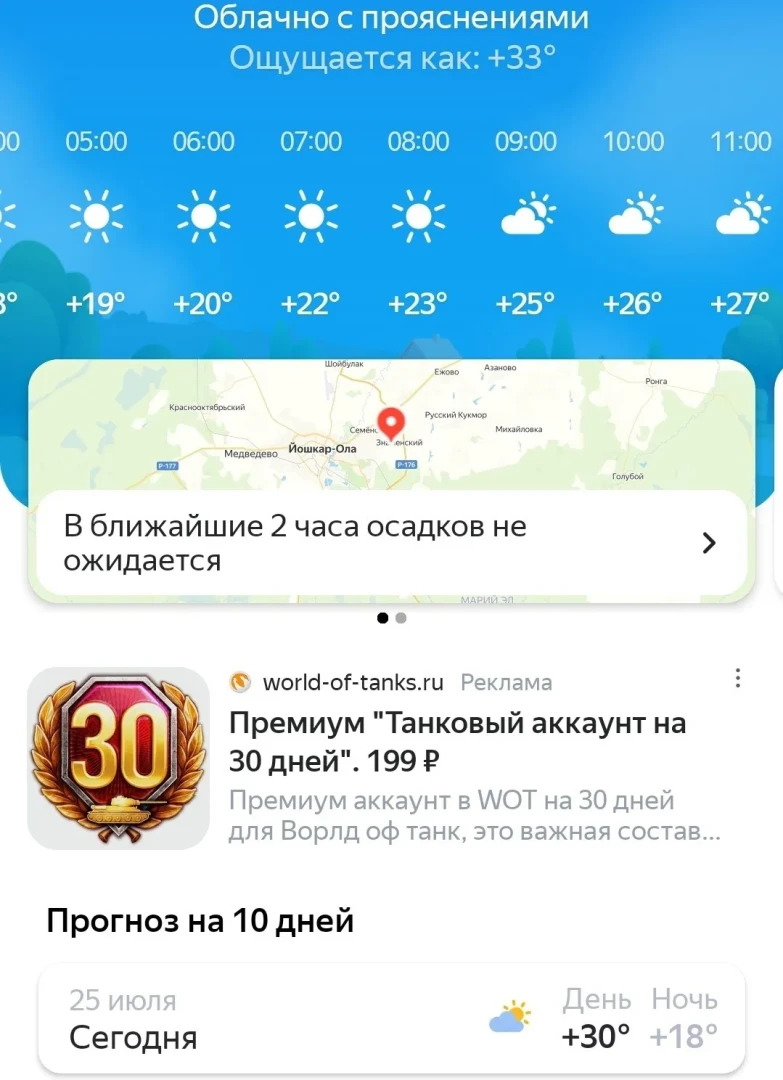The width and height of the screenshot is (783, 1080).
Task: Open ad options three-dot menu
Action: click(x=738, y=678)
